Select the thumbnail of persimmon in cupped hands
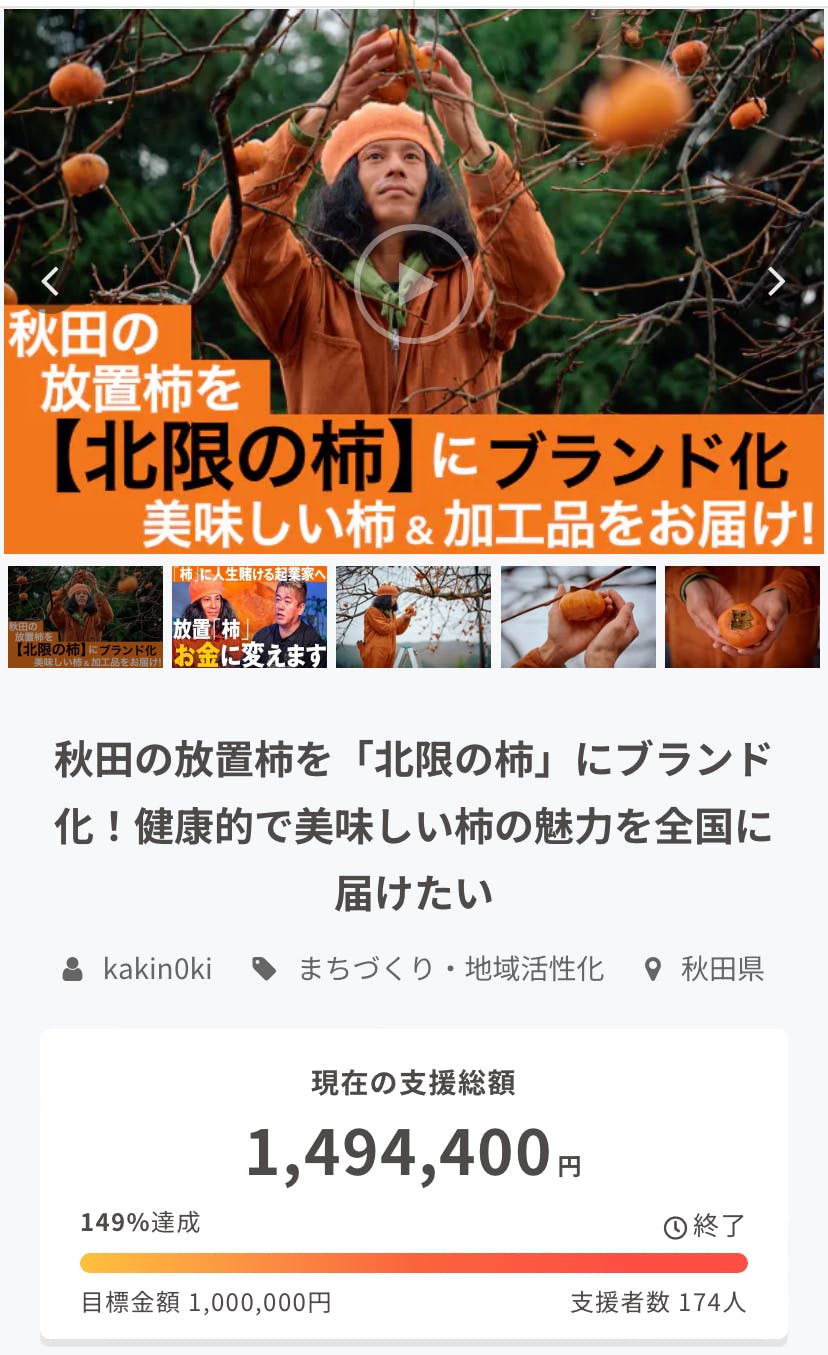Image resolution: width=828 pixels, height=1355 pixels. point(742,617)
